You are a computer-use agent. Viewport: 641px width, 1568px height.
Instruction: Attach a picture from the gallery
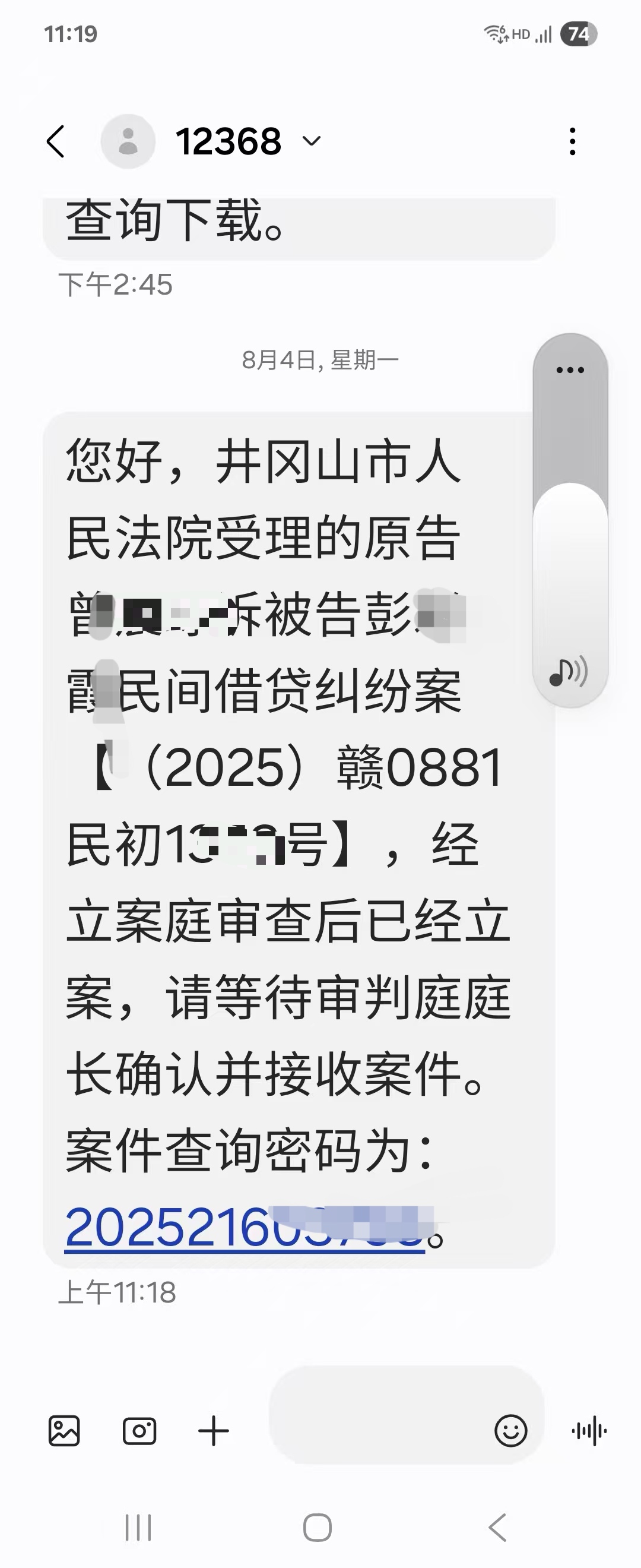click(64, 1430)
